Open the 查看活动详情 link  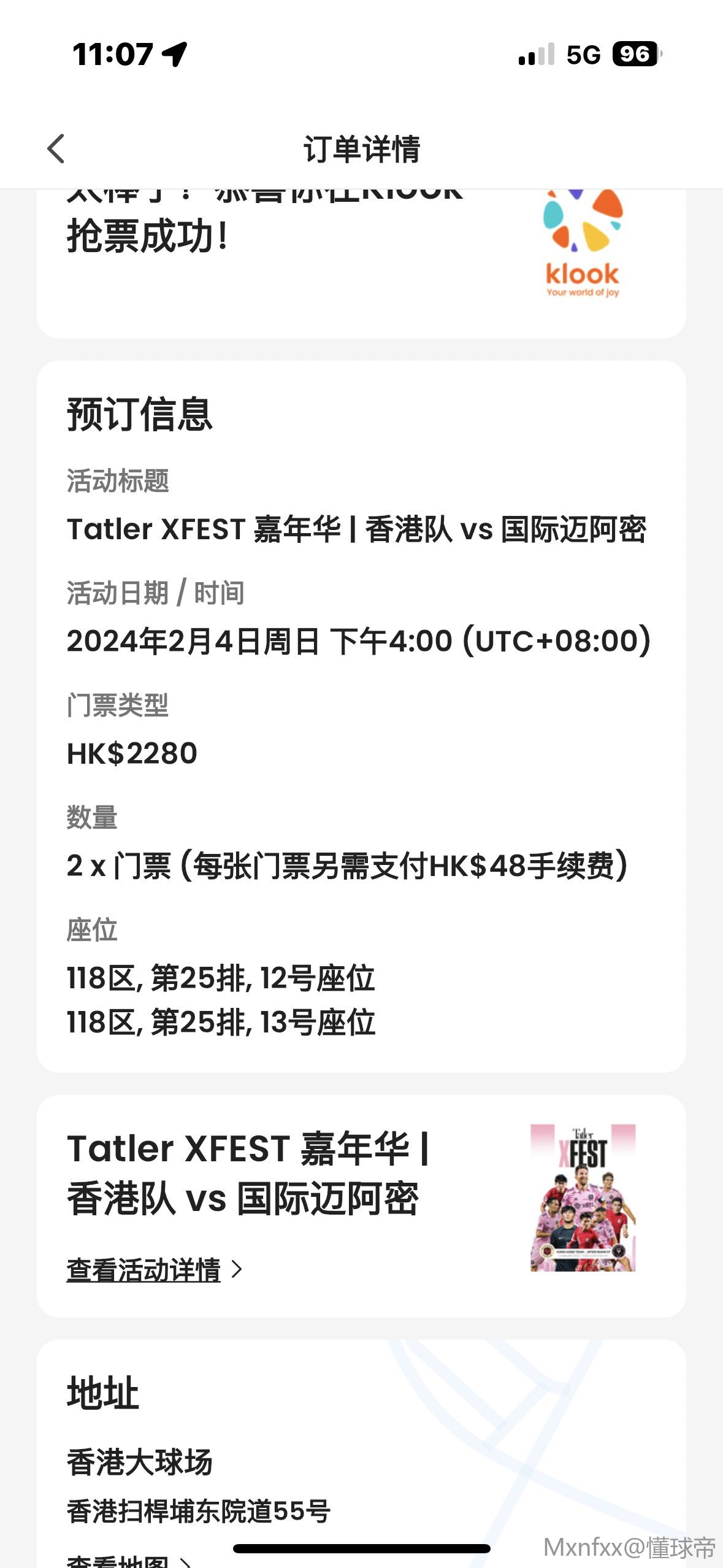[155, 1269]
